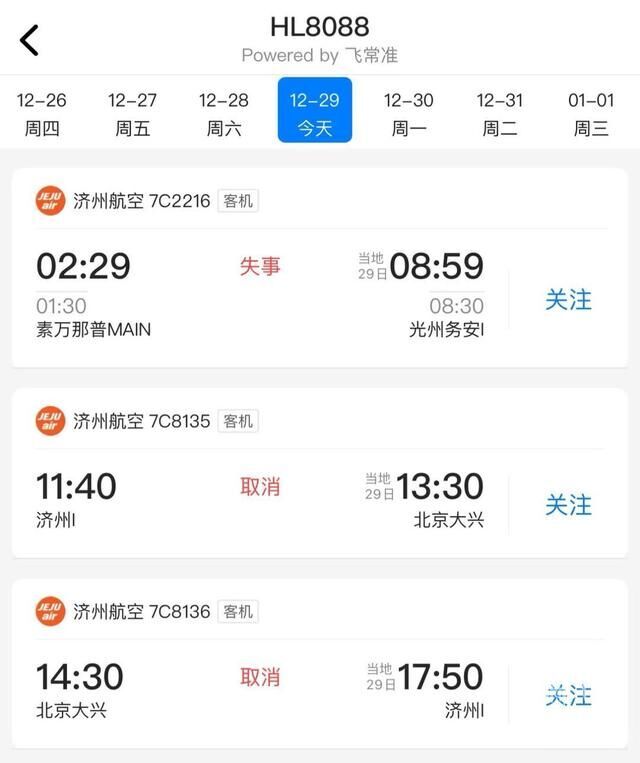The height and width of the screenshot is (763, 640).
Task: Tap 关注 for flight 7C8135
Action: 568,505
